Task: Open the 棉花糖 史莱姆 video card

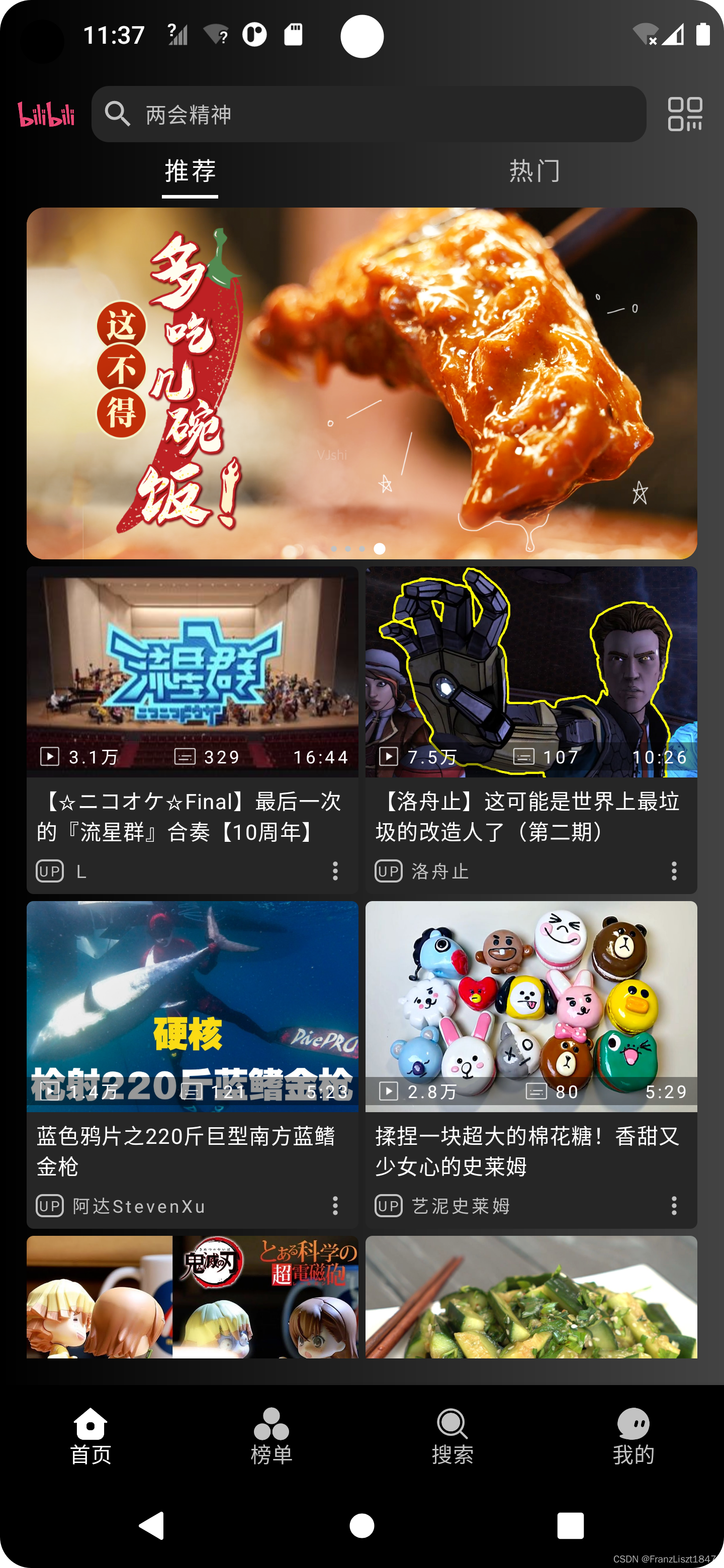Action: pos(531,1064)
